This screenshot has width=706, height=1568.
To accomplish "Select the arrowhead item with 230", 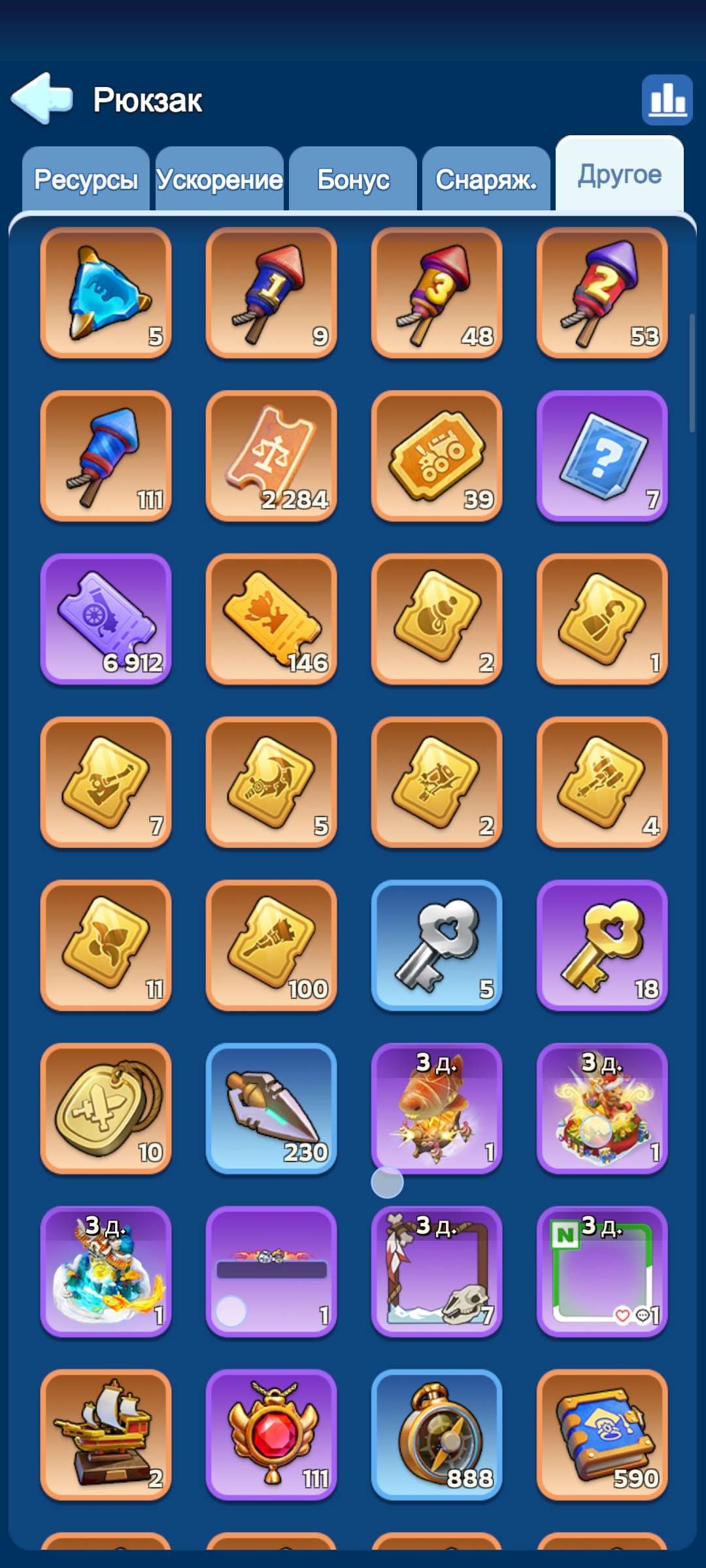I will click(x=271, y=1109).
